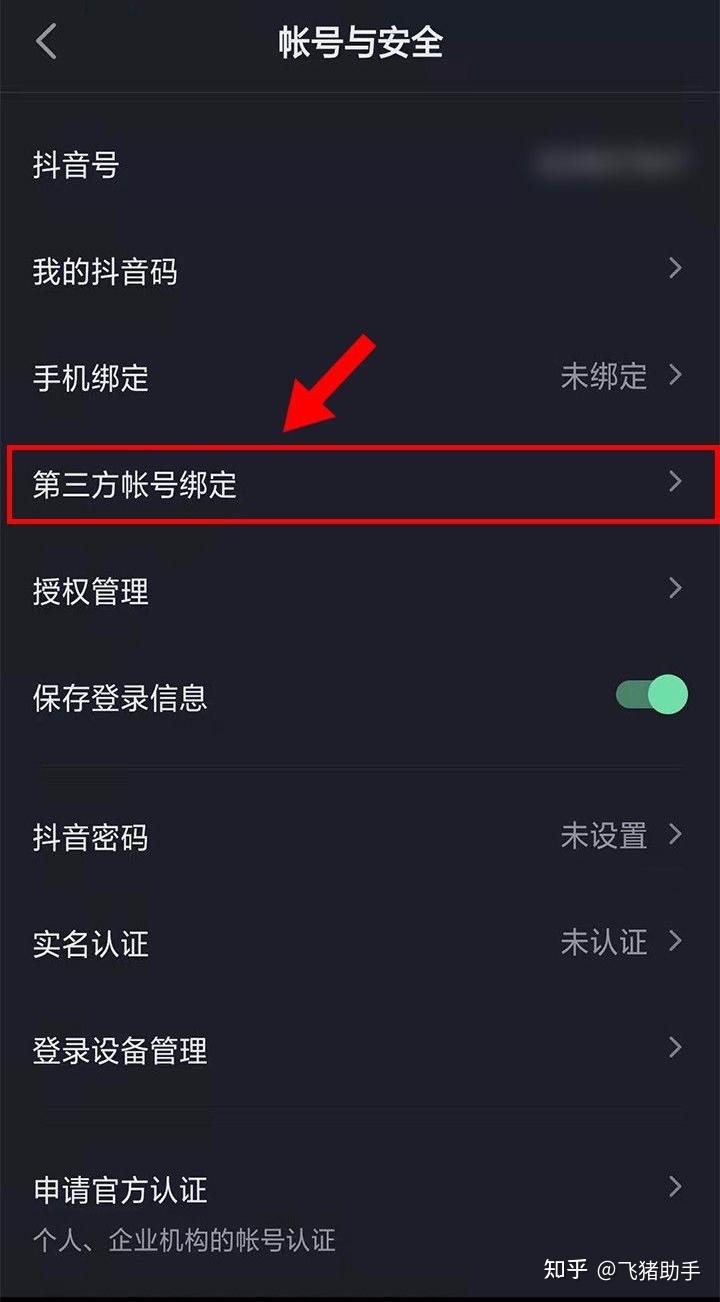Tap the 抖音号 row
Image resolution: width=720 pixels, height=1302 pixels.
(x=360, y=164)
